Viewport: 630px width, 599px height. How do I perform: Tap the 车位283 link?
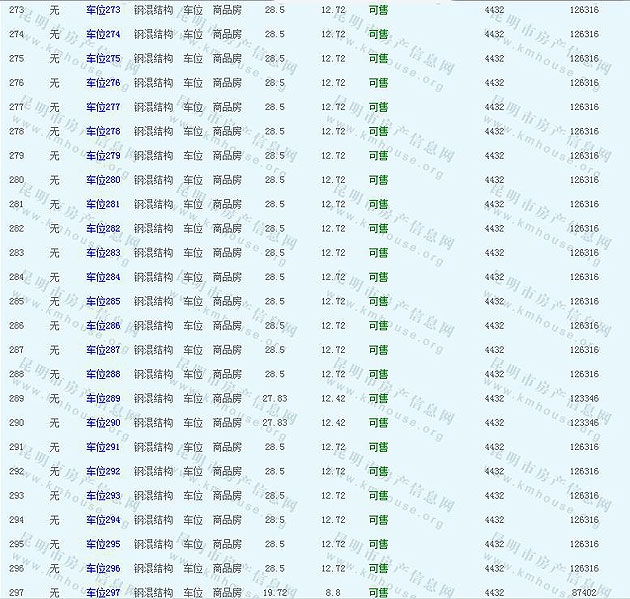103,253
